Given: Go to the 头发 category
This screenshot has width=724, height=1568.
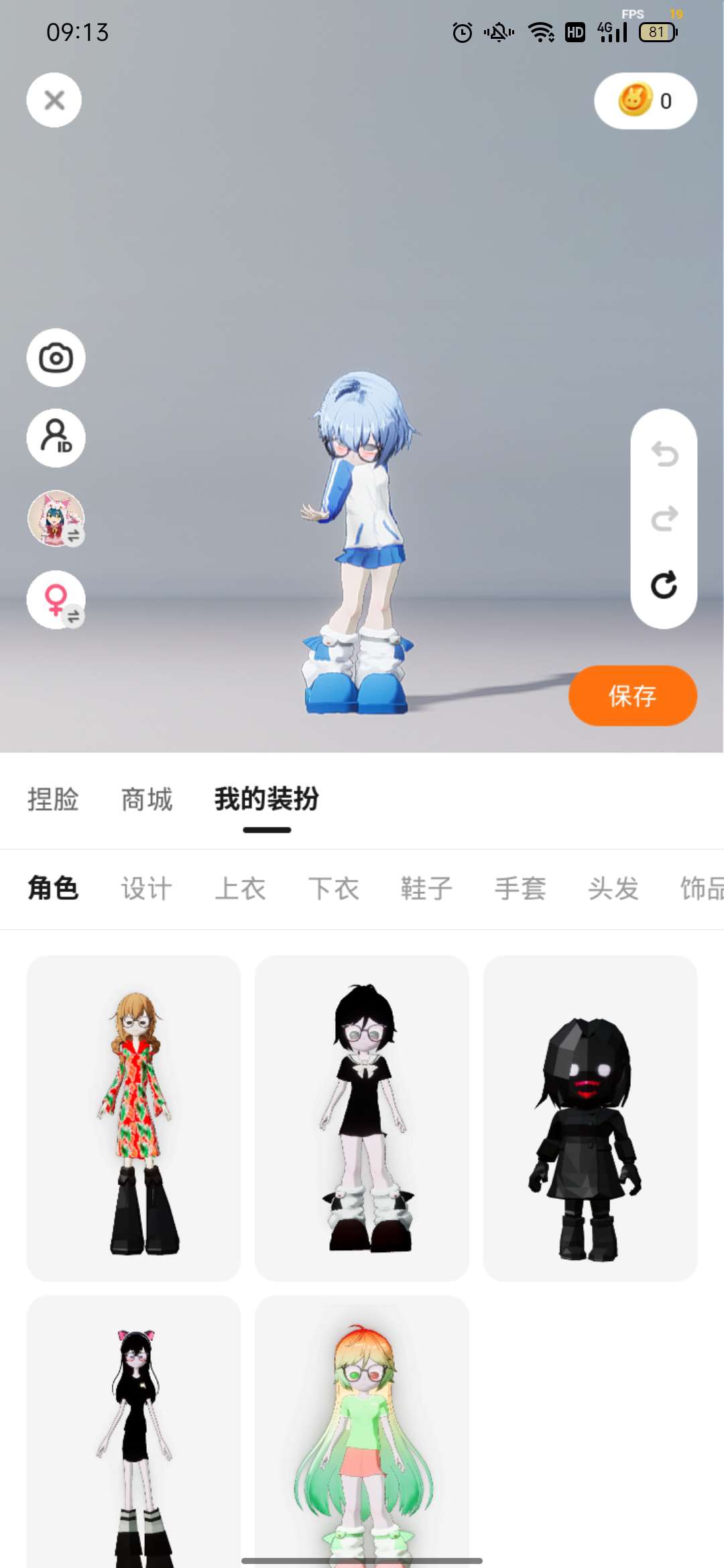Looking at the screenshot, I should pyautogui.click(x=613, y=889).
